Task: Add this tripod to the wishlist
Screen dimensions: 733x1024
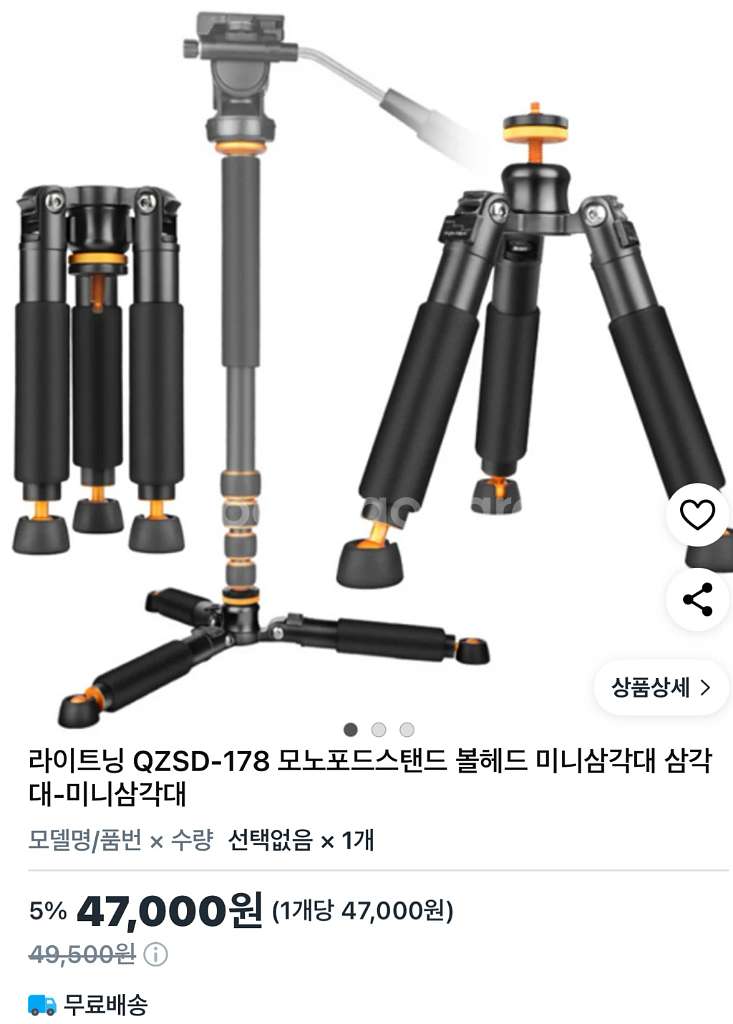Action: (697, 514)
